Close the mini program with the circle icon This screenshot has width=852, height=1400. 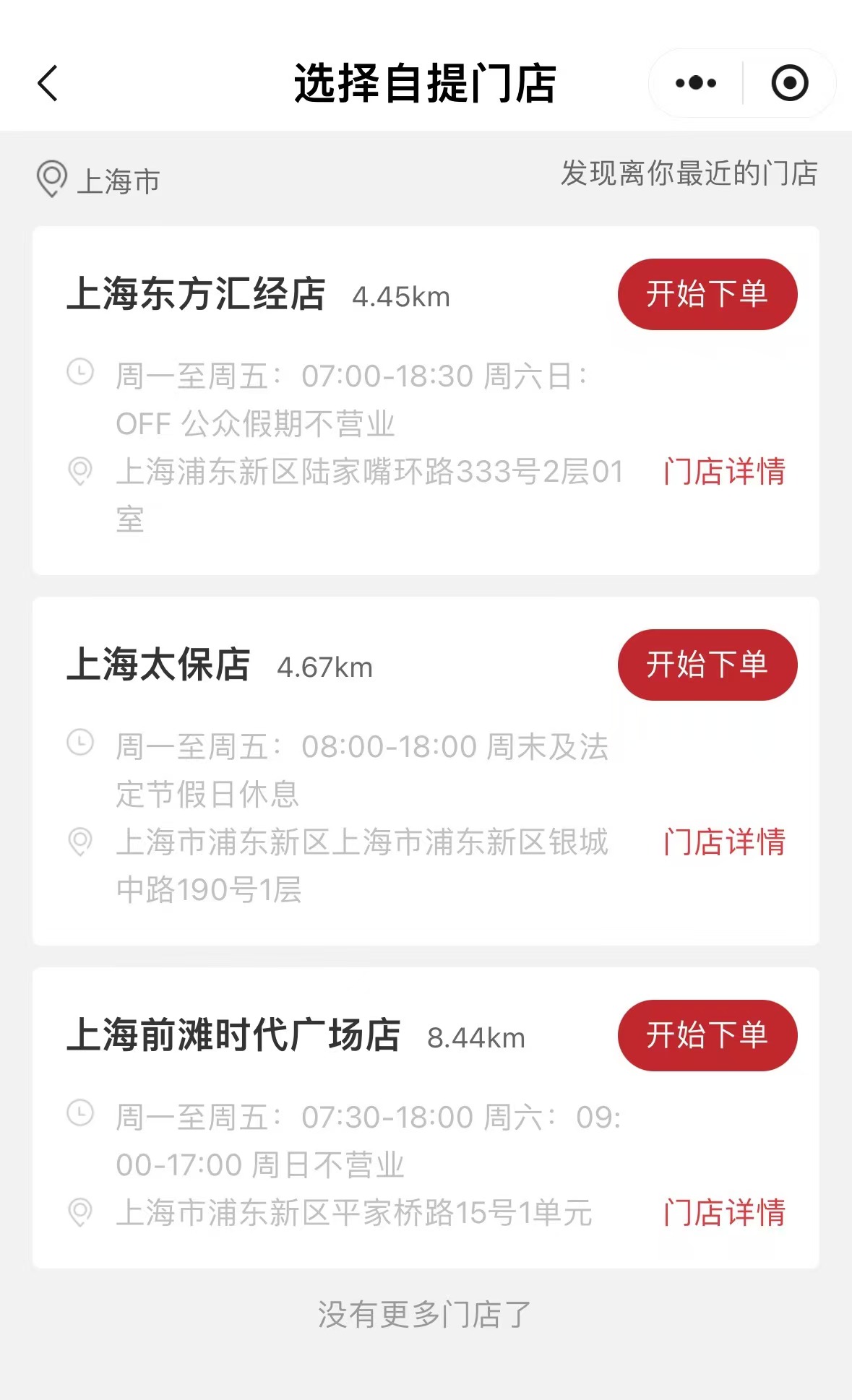(x=789, y=83)
